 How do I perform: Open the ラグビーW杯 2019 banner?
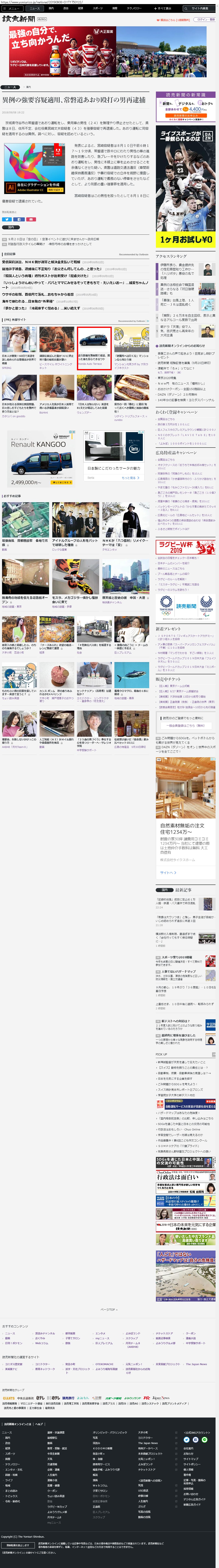tap(186, 546)
